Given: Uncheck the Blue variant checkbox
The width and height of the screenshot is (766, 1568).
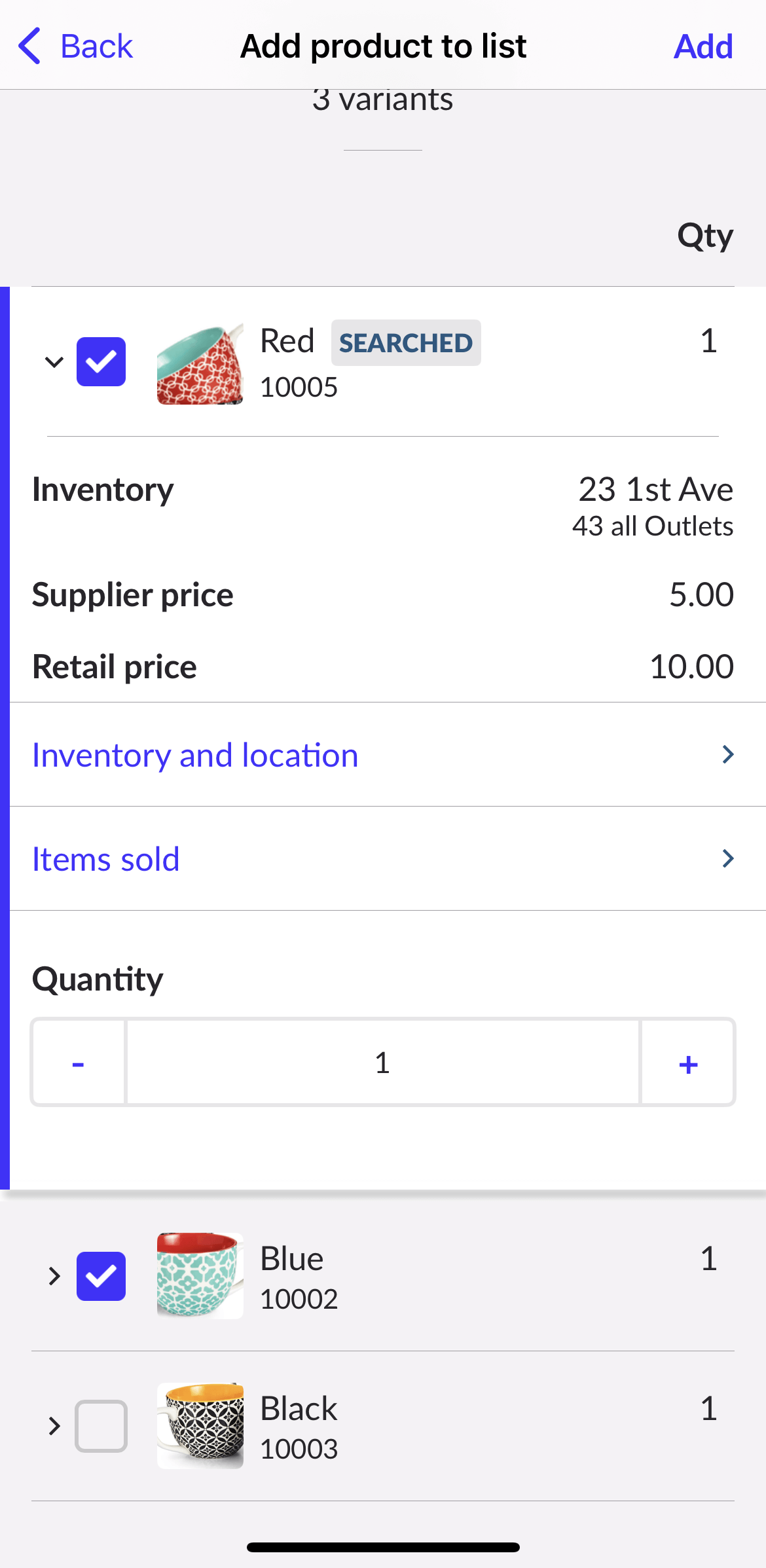Looking at the screenshot, I should click(101, 1276).
